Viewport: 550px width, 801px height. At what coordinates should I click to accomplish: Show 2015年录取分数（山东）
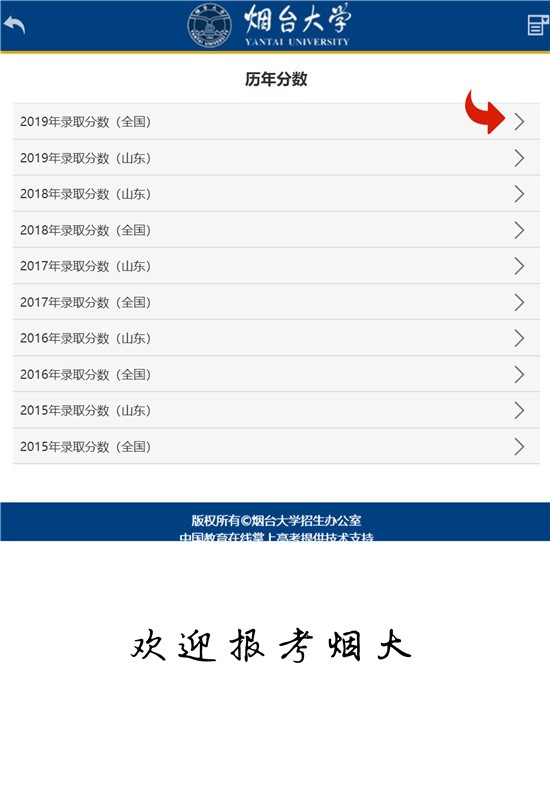(276, 411)
